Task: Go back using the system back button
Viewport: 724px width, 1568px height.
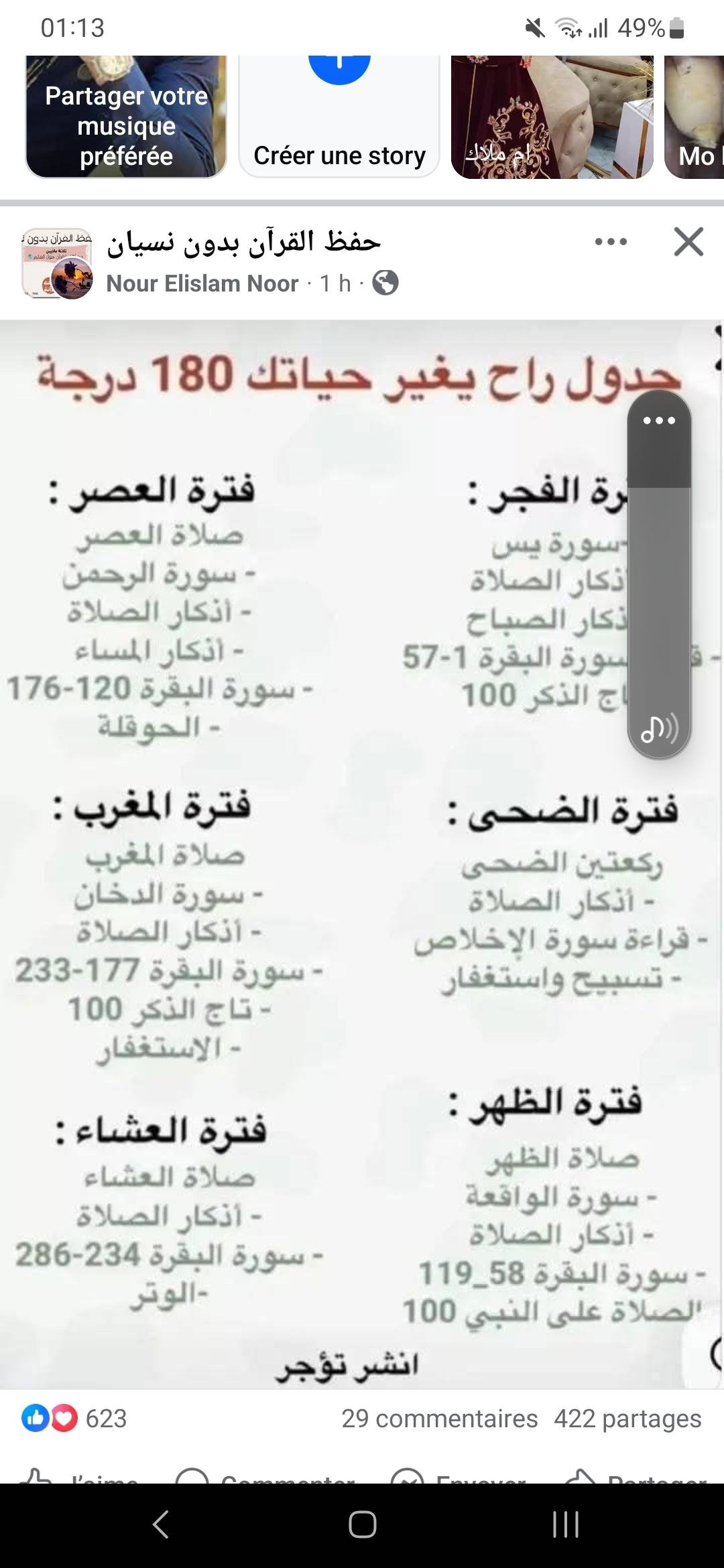Action: pos(160,1524)
